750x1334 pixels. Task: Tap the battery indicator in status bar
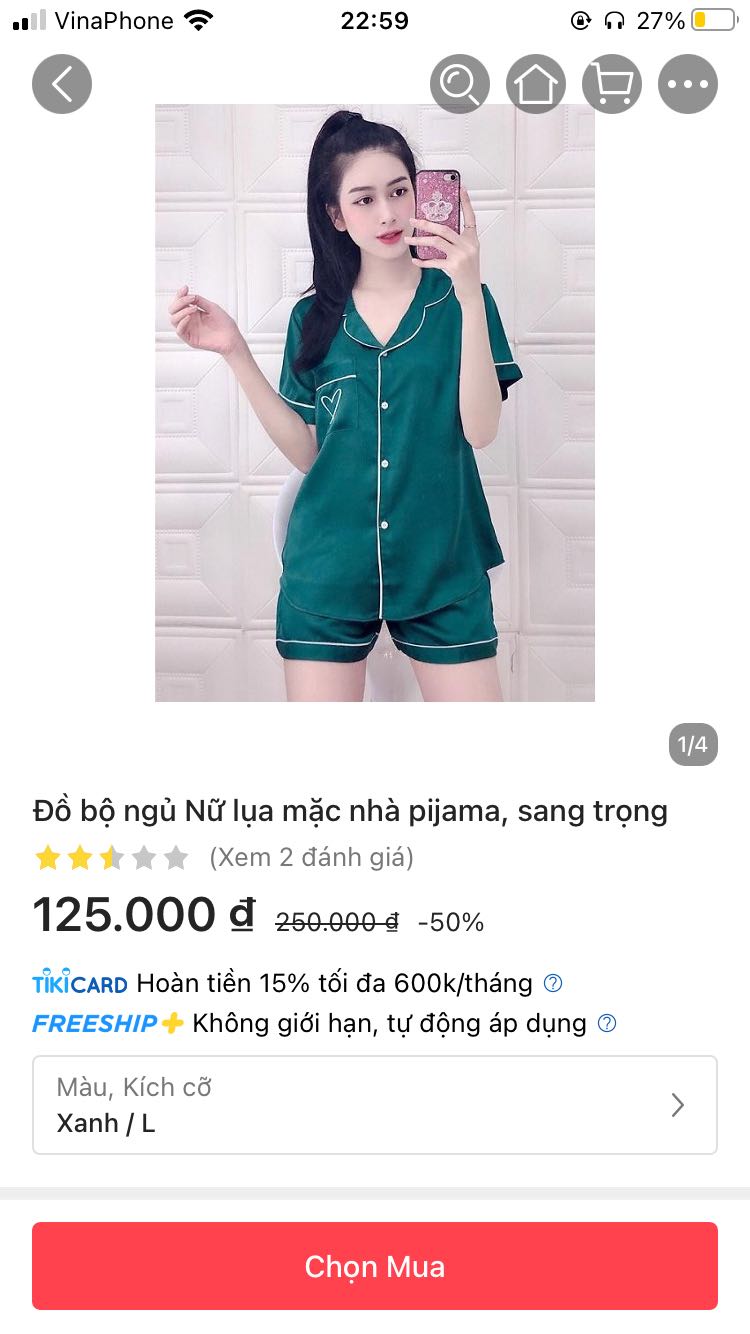pyautogui.click(x=715, y=20)
